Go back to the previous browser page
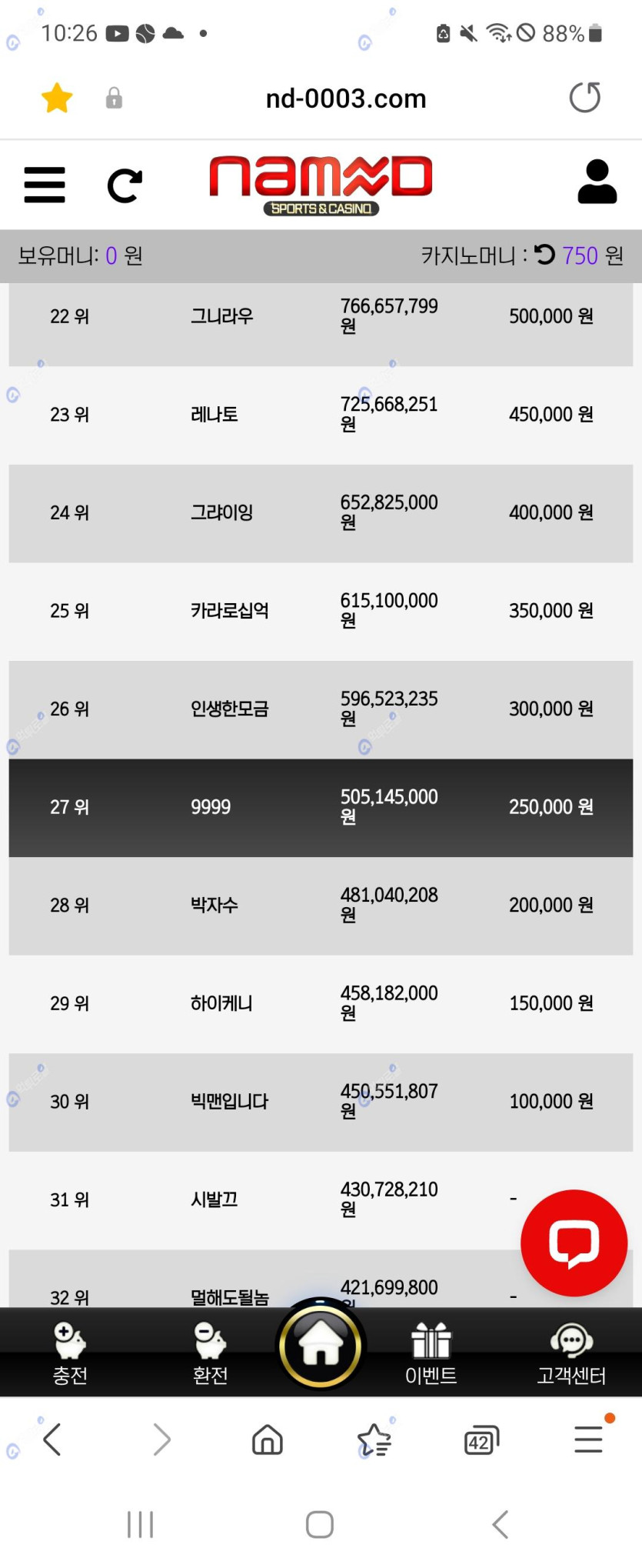This screenshot has width=642, height=1568. [52, 1440]
